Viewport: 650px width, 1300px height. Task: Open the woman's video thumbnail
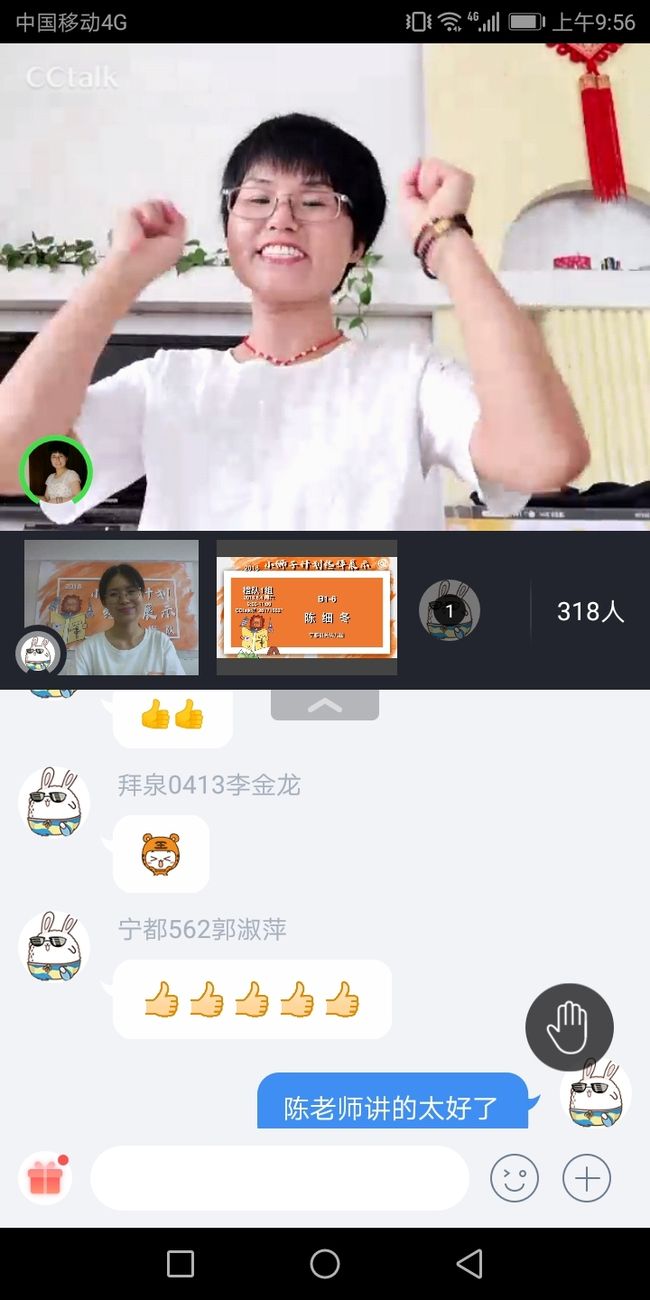tap(111, 608)
